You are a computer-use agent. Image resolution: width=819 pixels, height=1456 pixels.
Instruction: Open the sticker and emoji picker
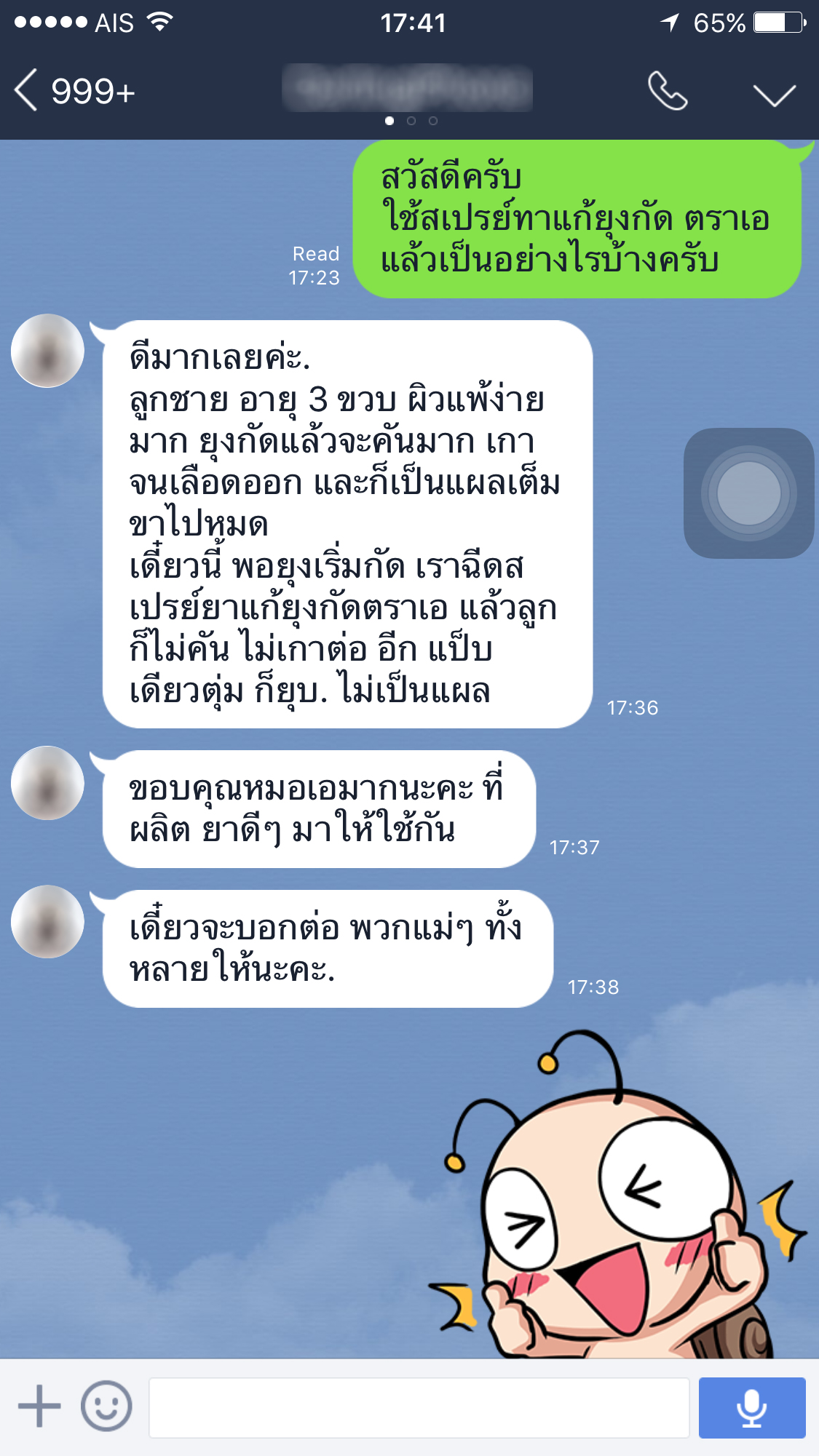(x=106, y=1406)
